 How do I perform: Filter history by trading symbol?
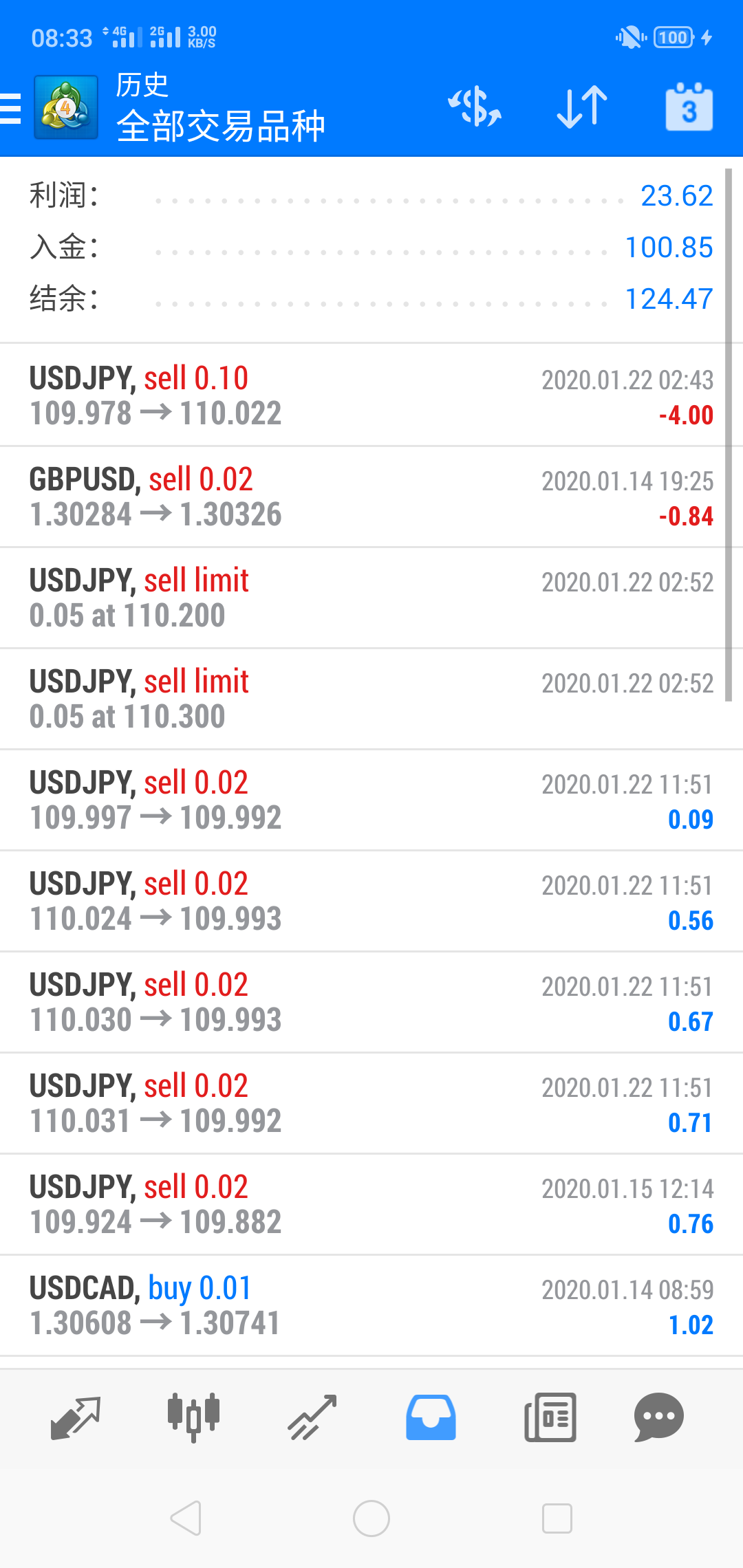[x=475, y=107]
